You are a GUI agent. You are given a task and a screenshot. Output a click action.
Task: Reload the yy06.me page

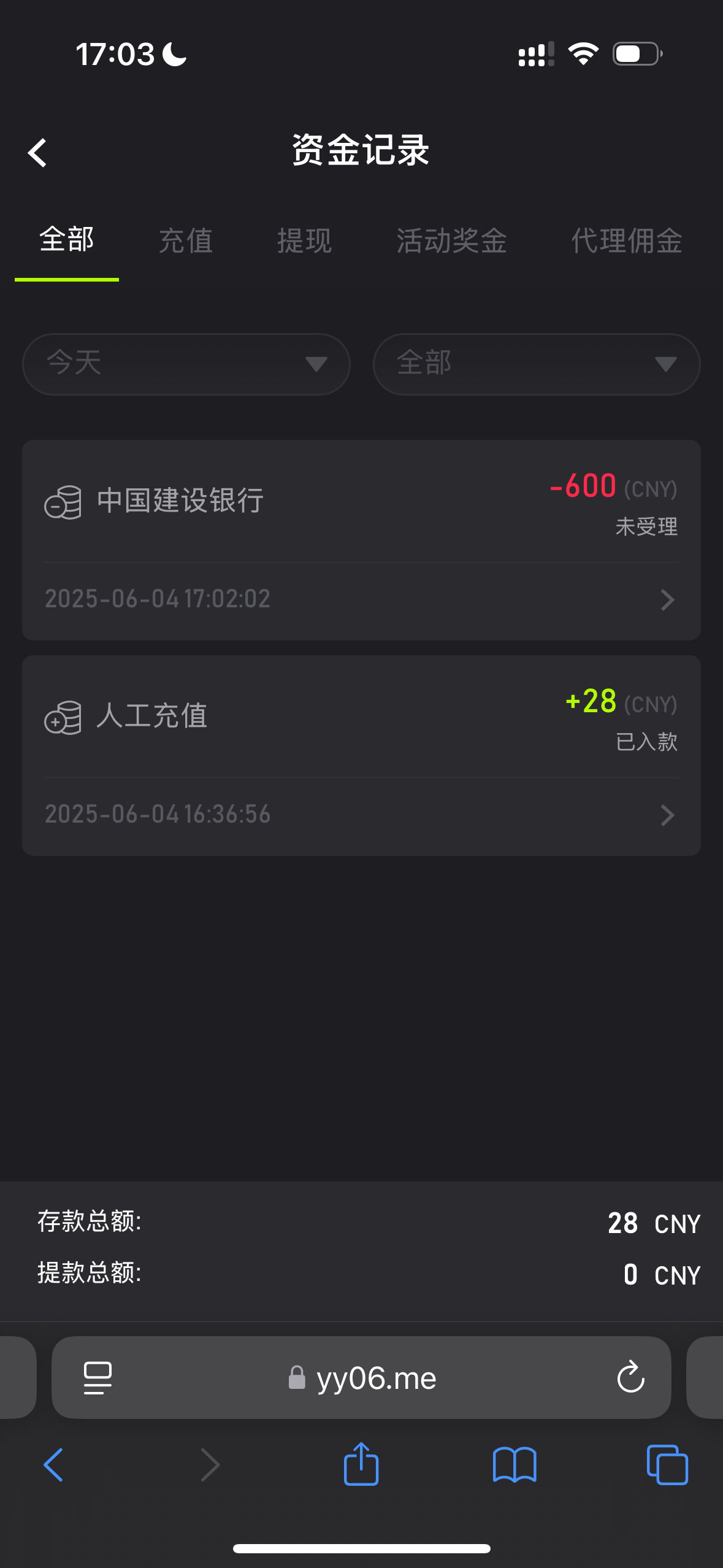[x=630, y=1377]
